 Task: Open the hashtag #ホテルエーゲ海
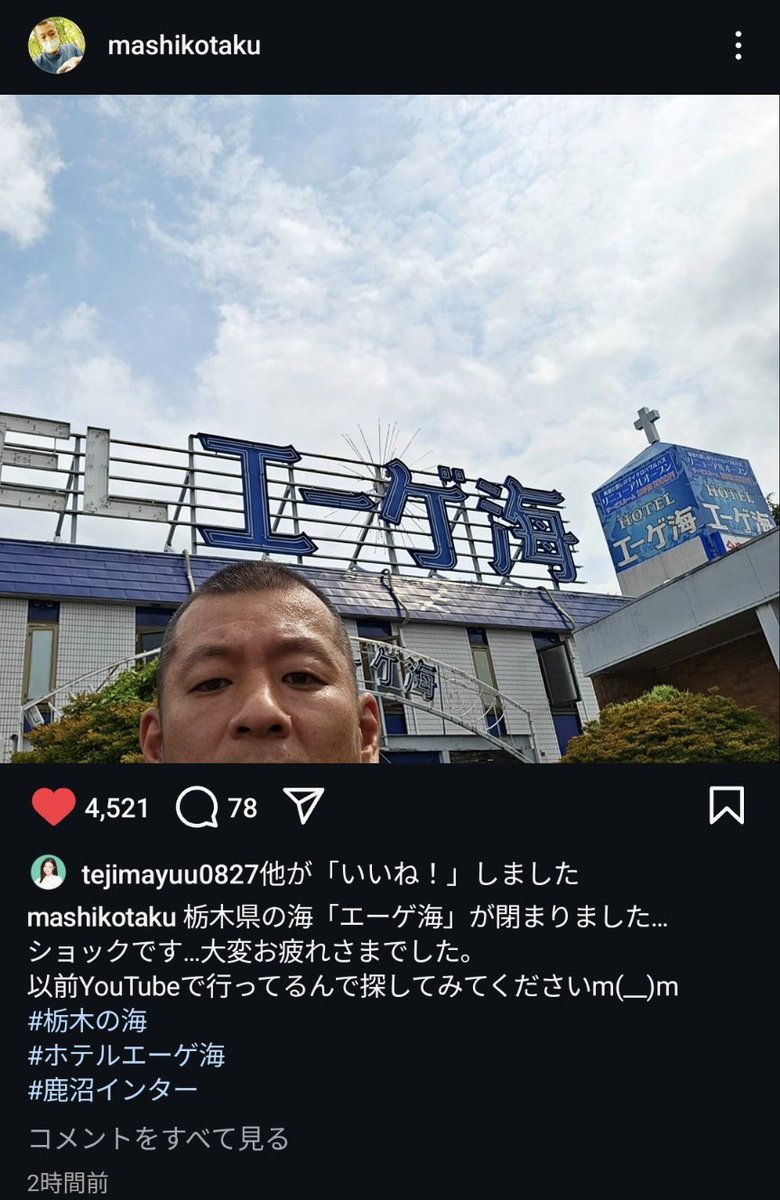(x=127, y=1054)
